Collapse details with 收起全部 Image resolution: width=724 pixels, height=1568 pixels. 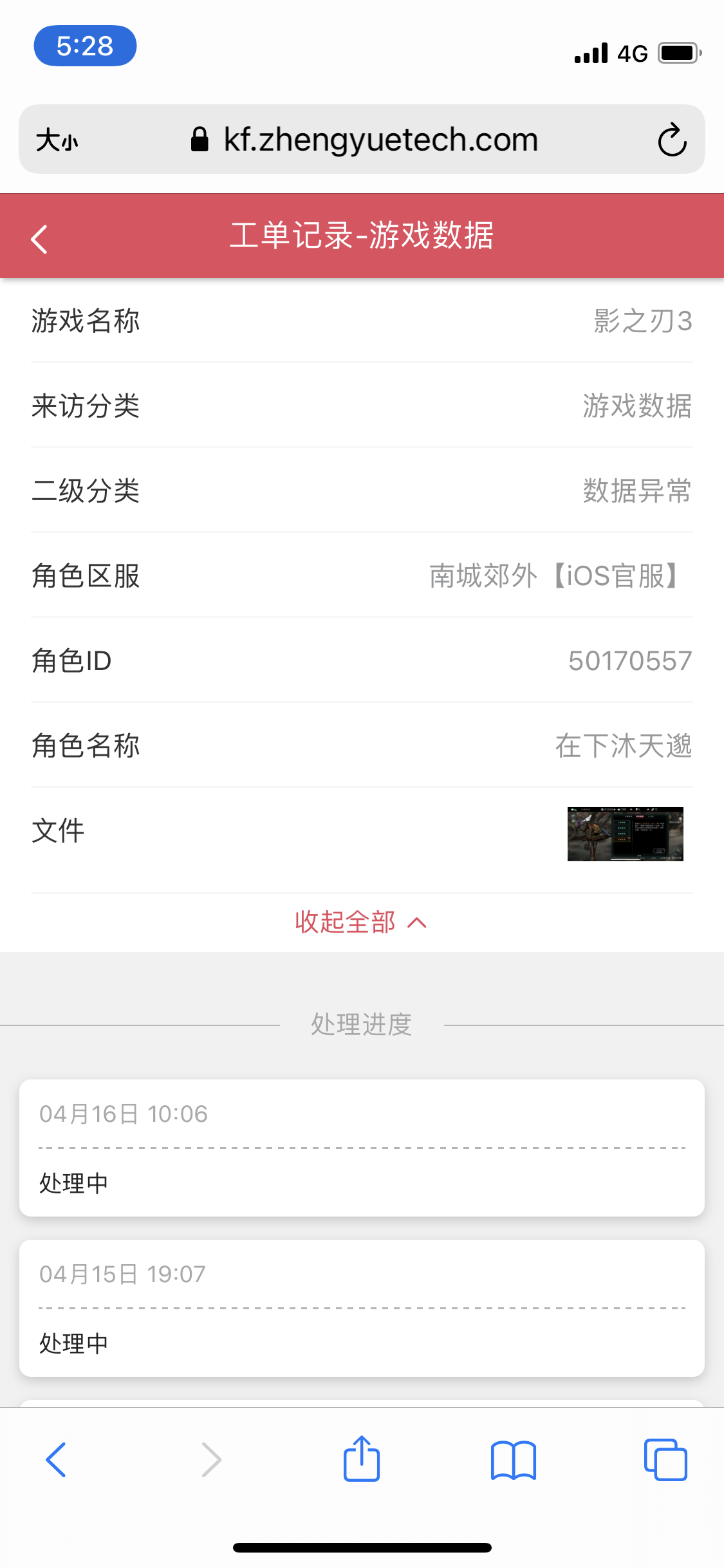pos(360,922)
